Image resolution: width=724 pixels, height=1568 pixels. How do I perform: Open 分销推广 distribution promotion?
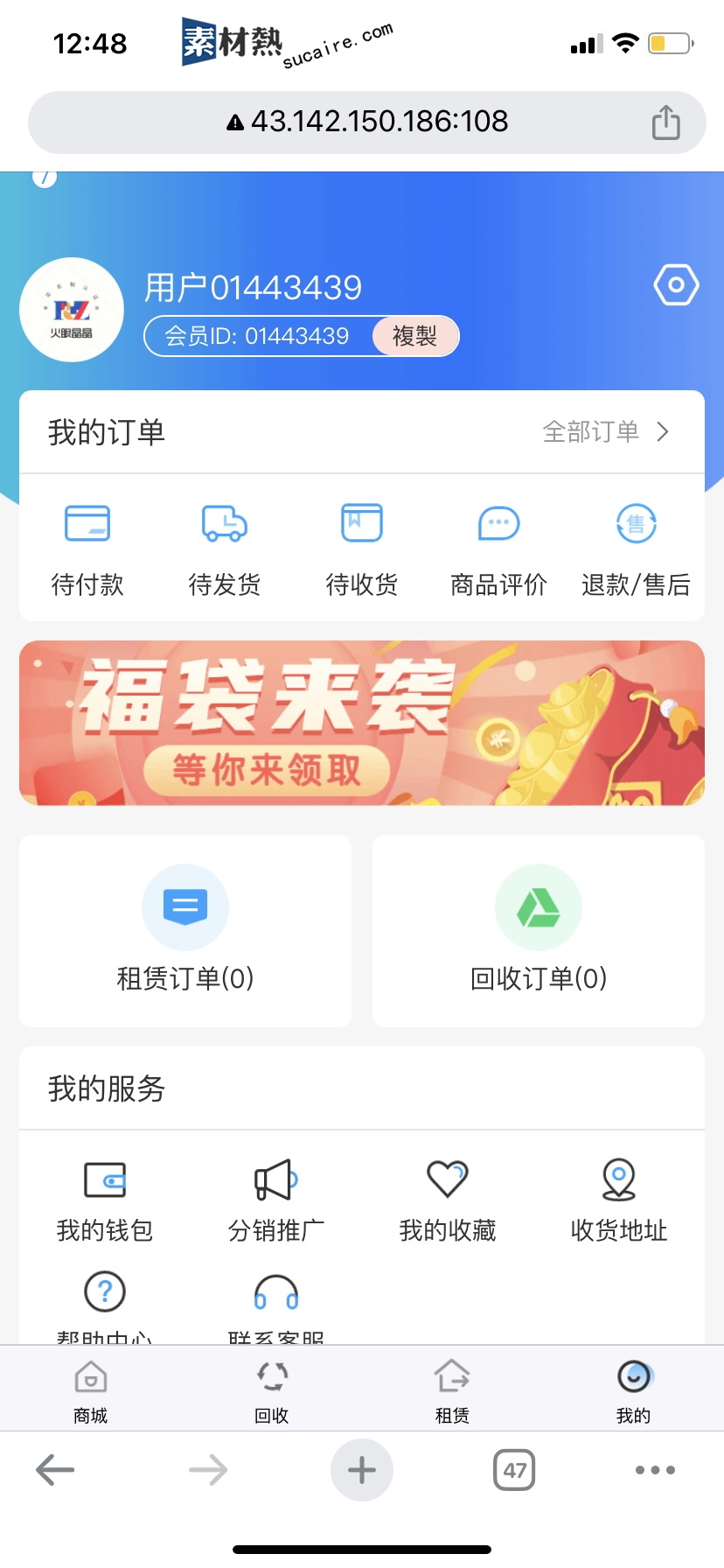(x=276, y=1201)
